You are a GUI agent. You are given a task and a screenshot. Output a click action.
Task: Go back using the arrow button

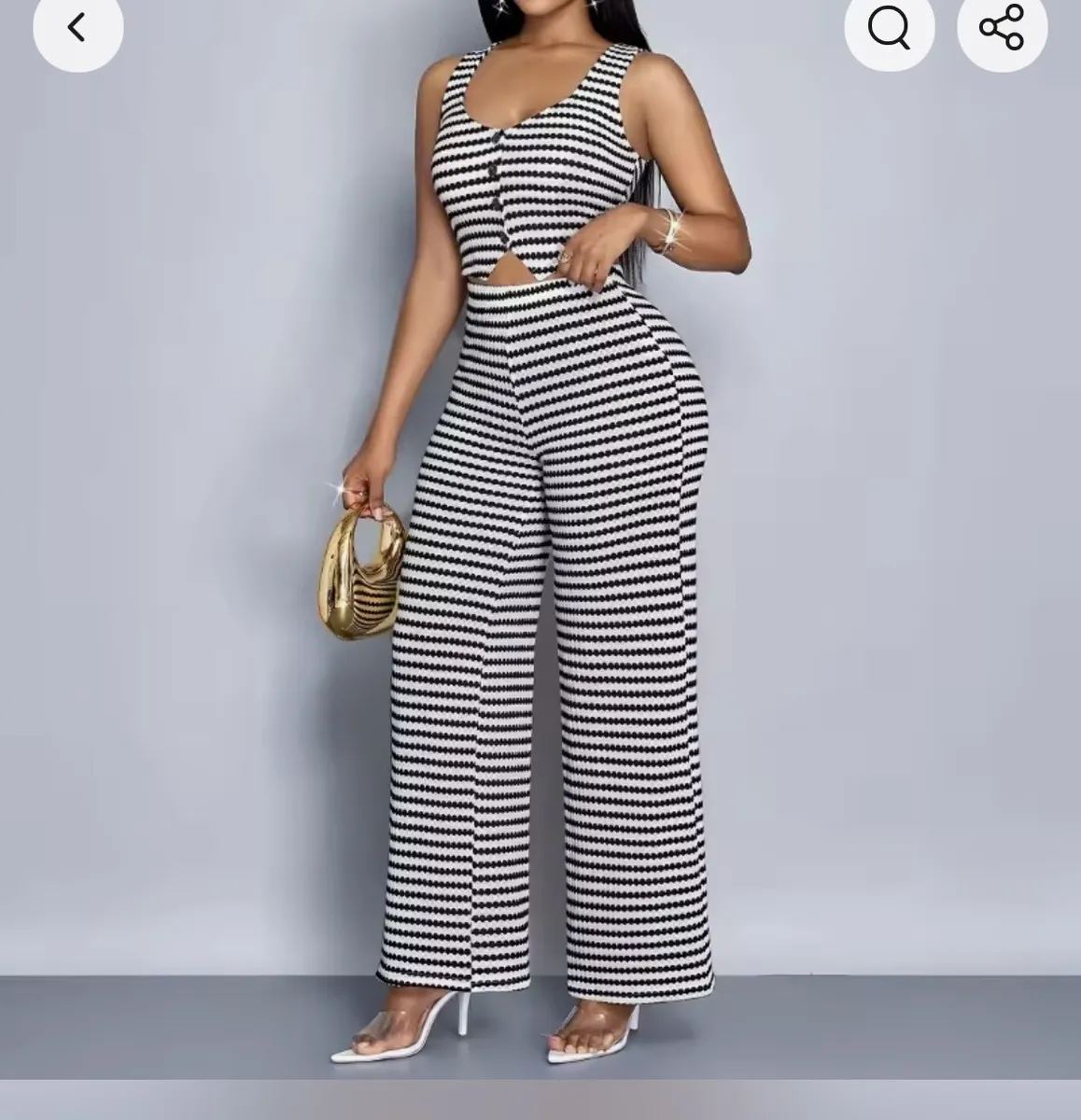point(77,28)
